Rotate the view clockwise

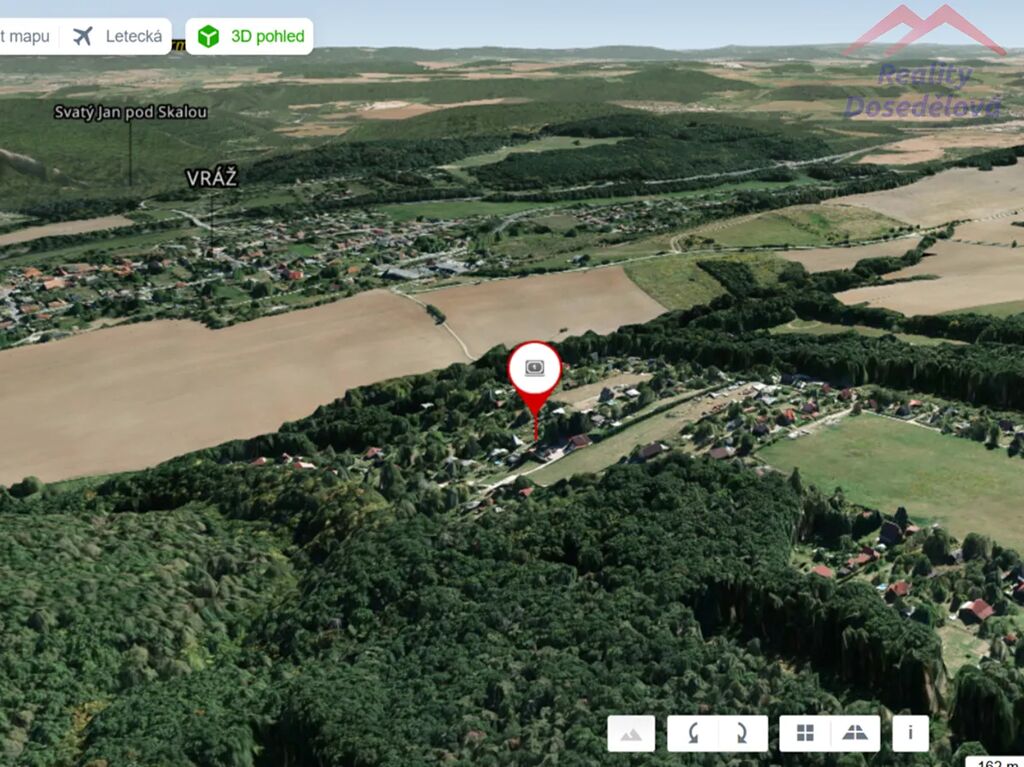(x=742, y=733)
